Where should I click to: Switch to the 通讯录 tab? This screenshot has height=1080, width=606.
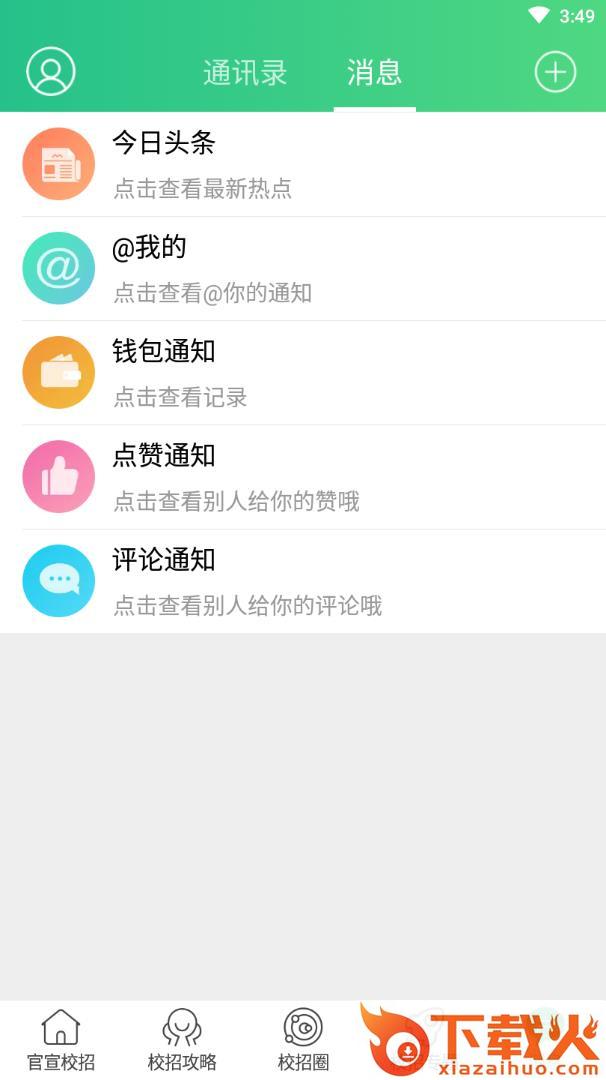[x=245, y=73]
